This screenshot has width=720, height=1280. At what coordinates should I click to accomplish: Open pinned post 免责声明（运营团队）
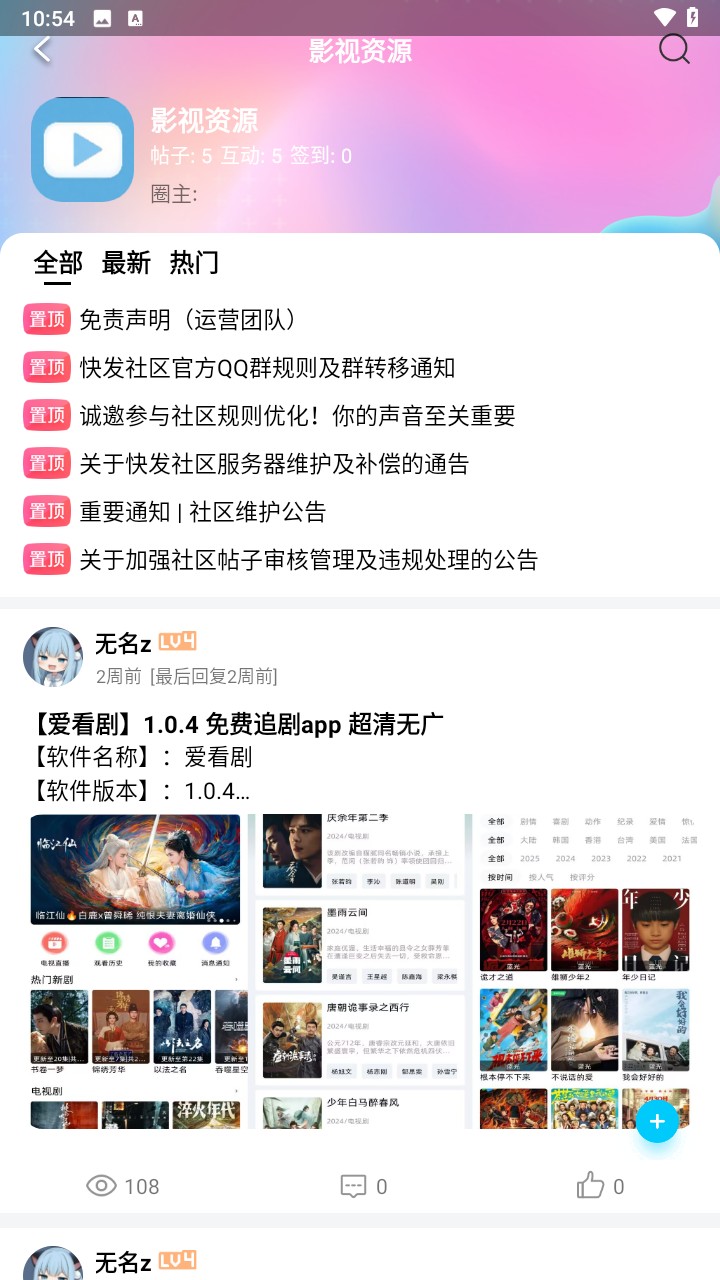pyautogui.click(x=188, y=320)
